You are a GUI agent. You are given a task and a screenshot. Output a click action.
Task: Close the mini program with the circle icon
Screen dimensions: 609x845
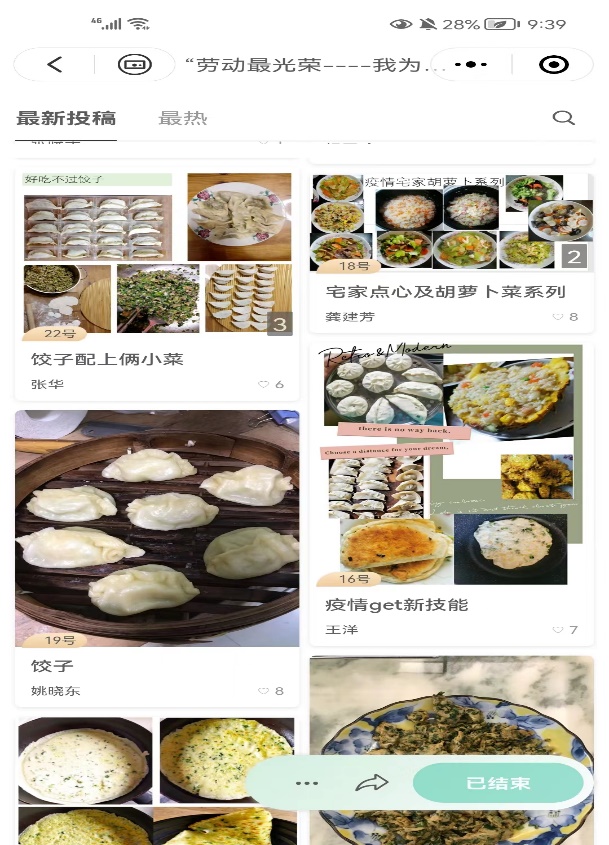click(x=553, y=65)
